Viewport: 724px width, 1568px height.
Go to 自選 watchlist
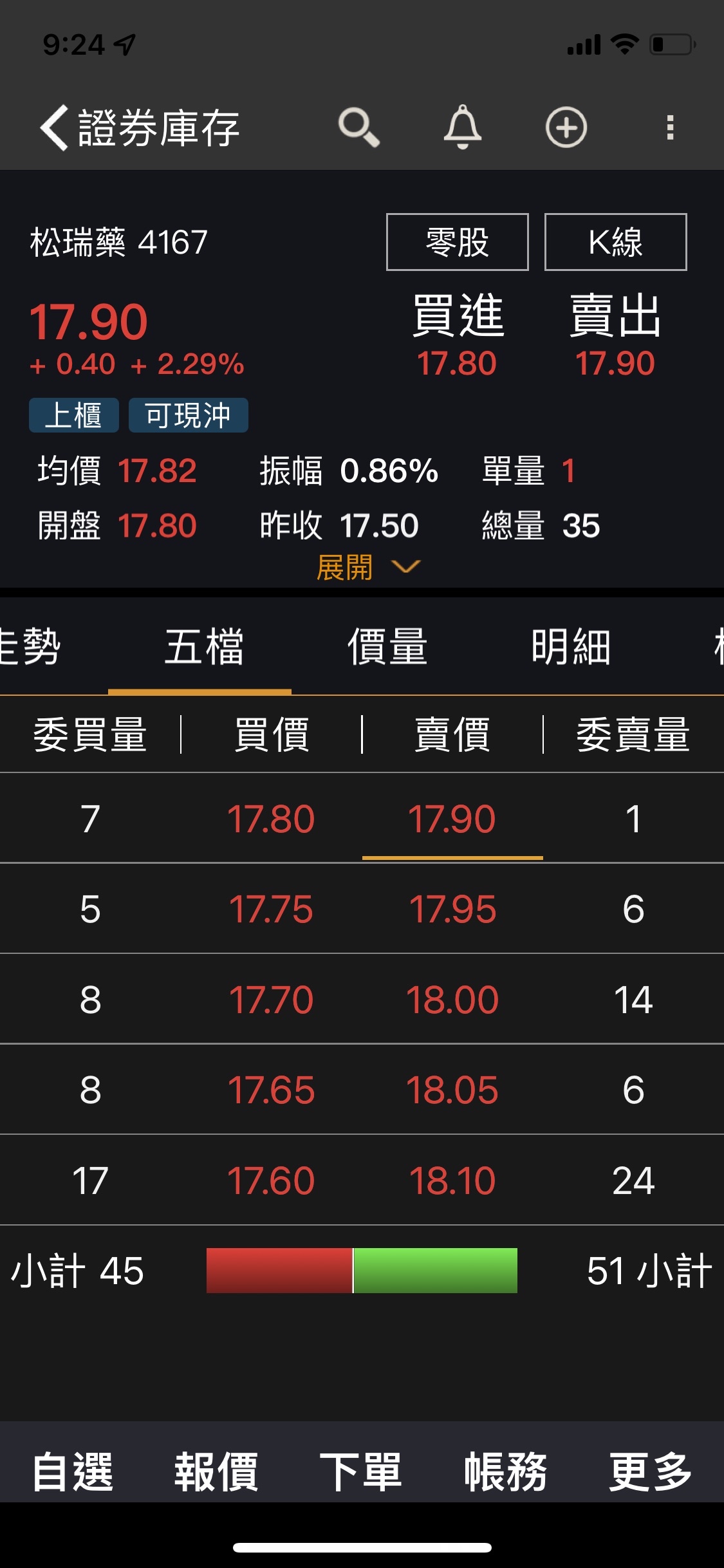point(73,1471)
